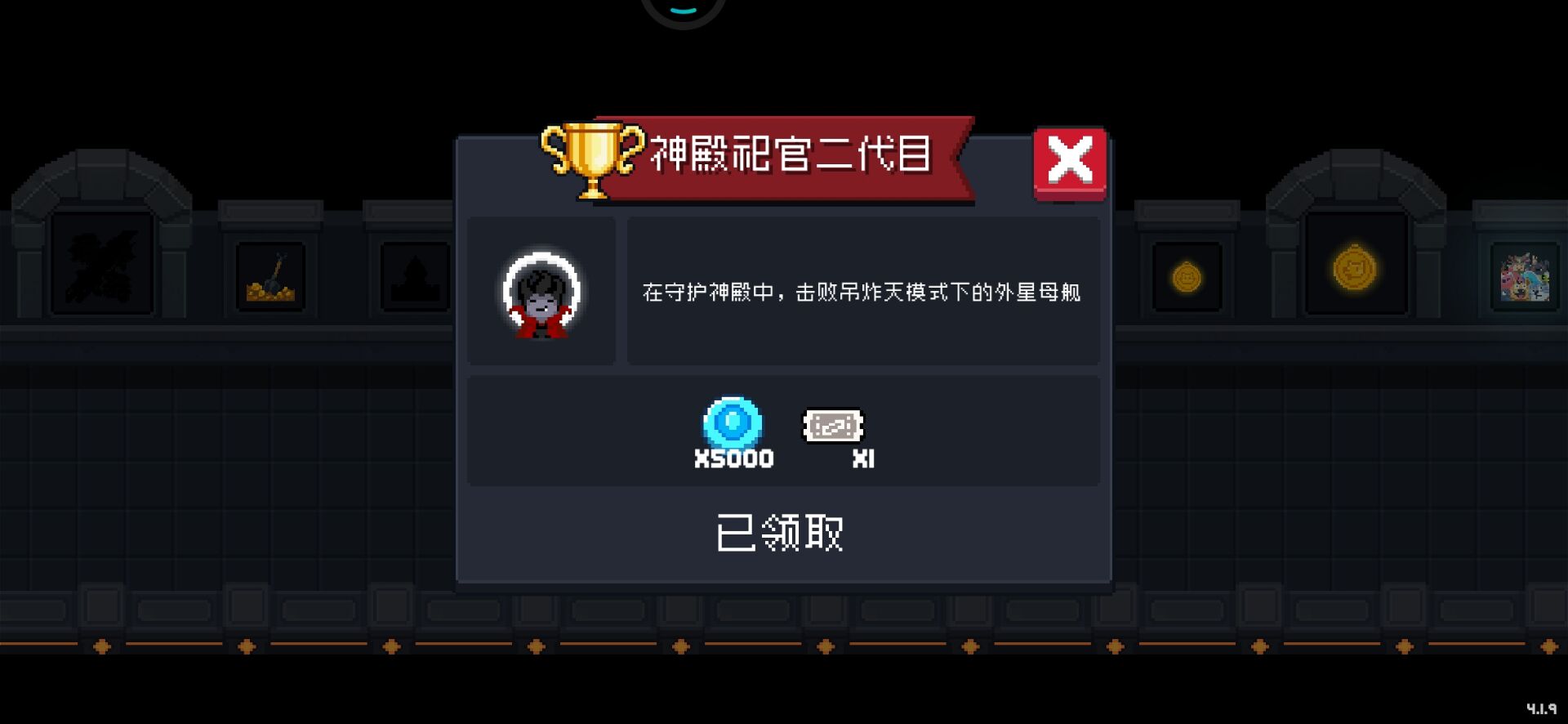The width and height of the screenshot is (1568, 724).
Task: Tap the 已领取 claimed button
Action: click(780, 533)
